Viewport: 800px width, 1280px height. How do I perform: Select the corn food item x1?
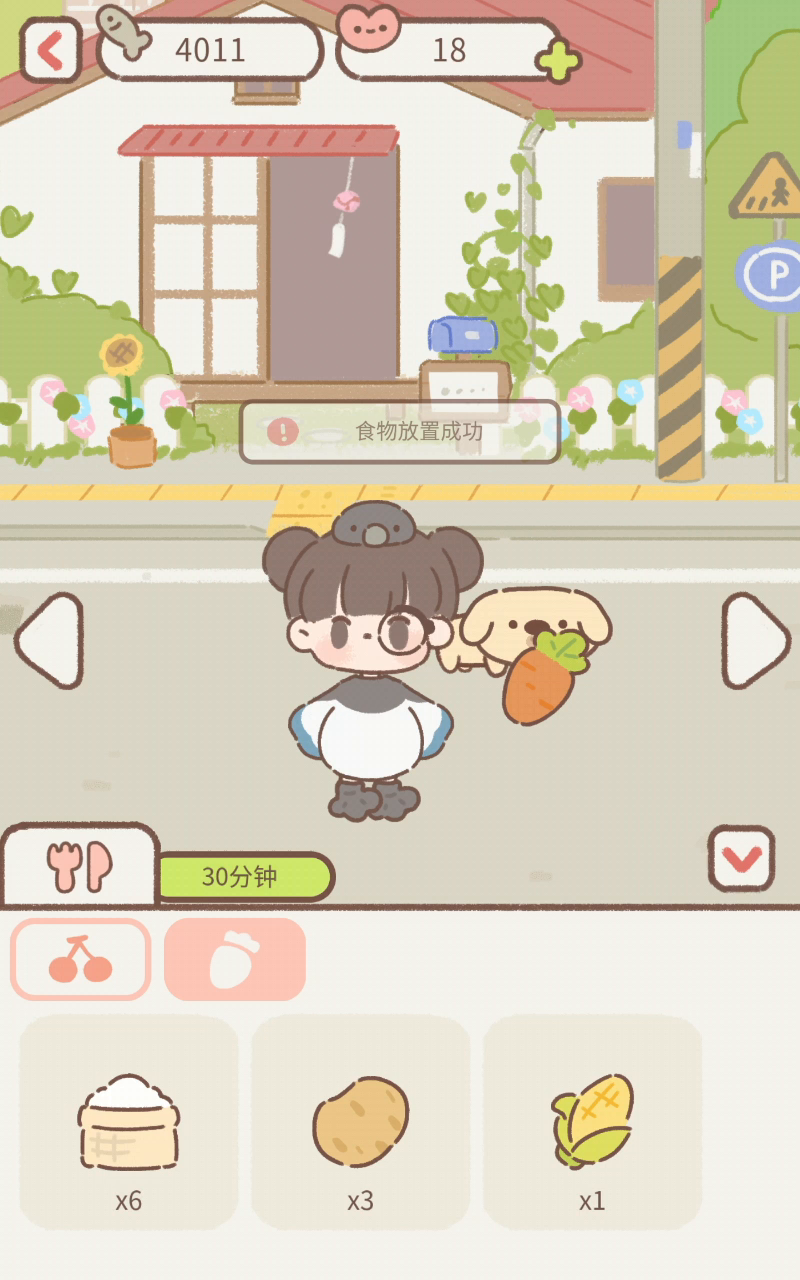(x=593, y=1123)
